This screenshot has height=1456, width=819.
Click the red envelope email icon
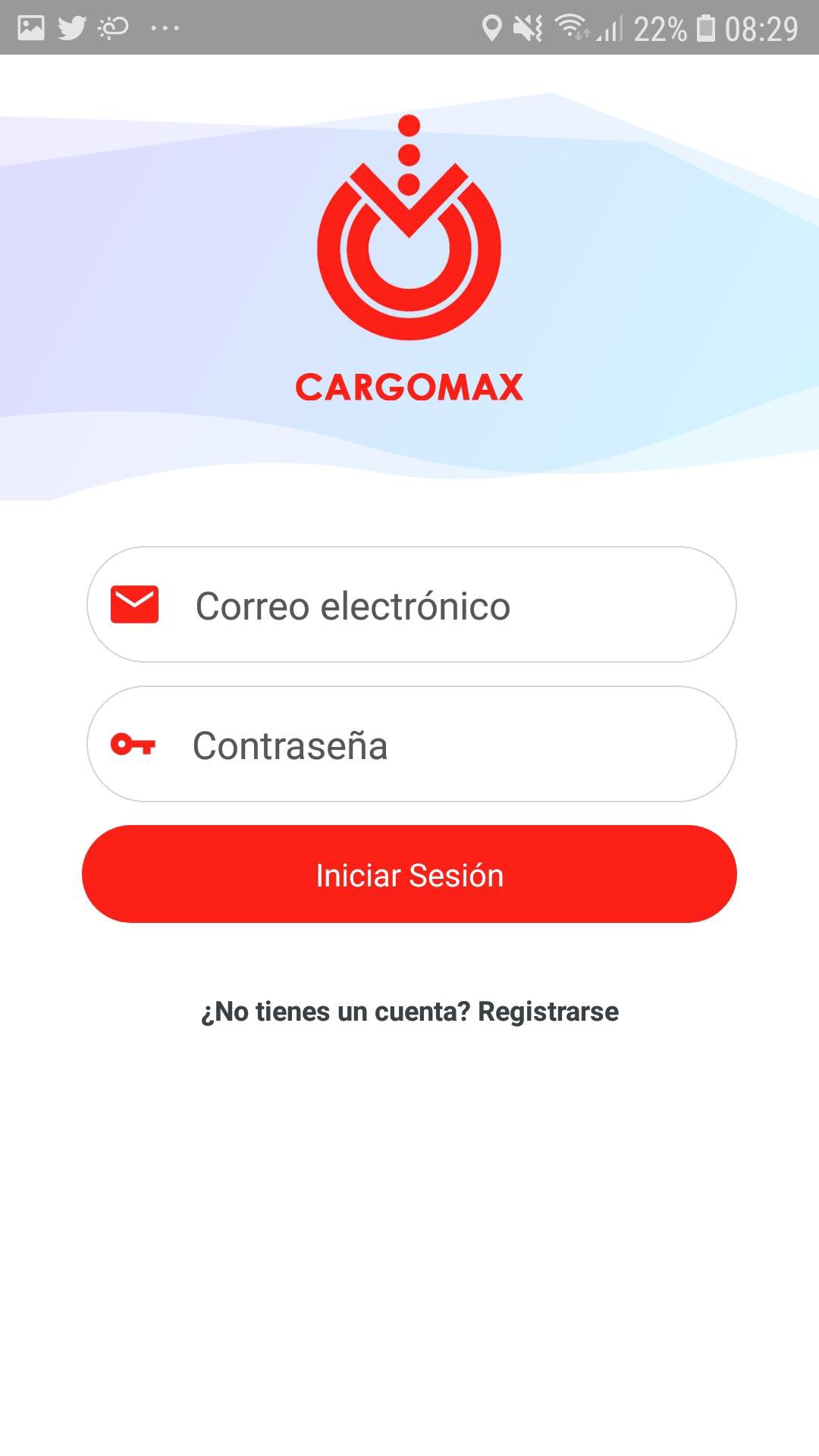135,604
